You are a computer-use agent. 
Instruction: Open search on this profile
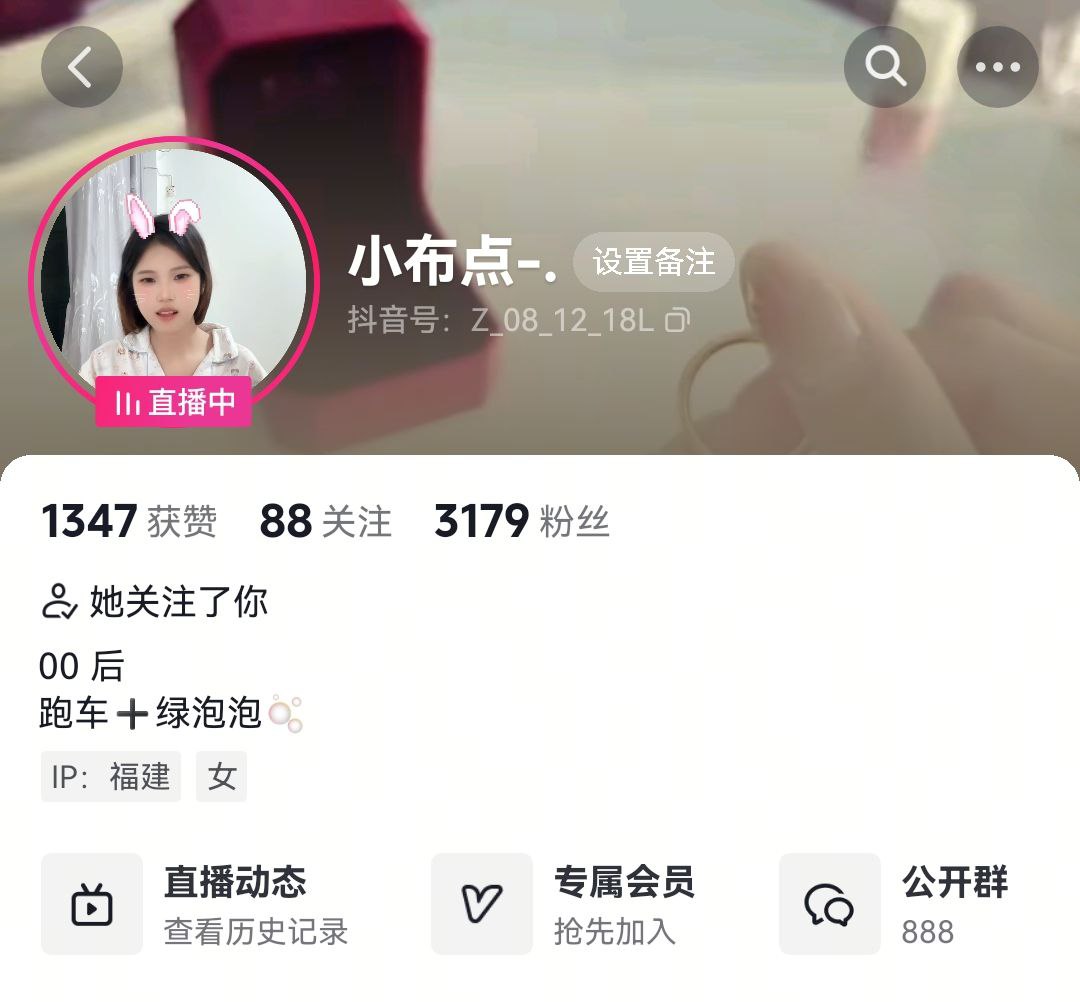885,67
